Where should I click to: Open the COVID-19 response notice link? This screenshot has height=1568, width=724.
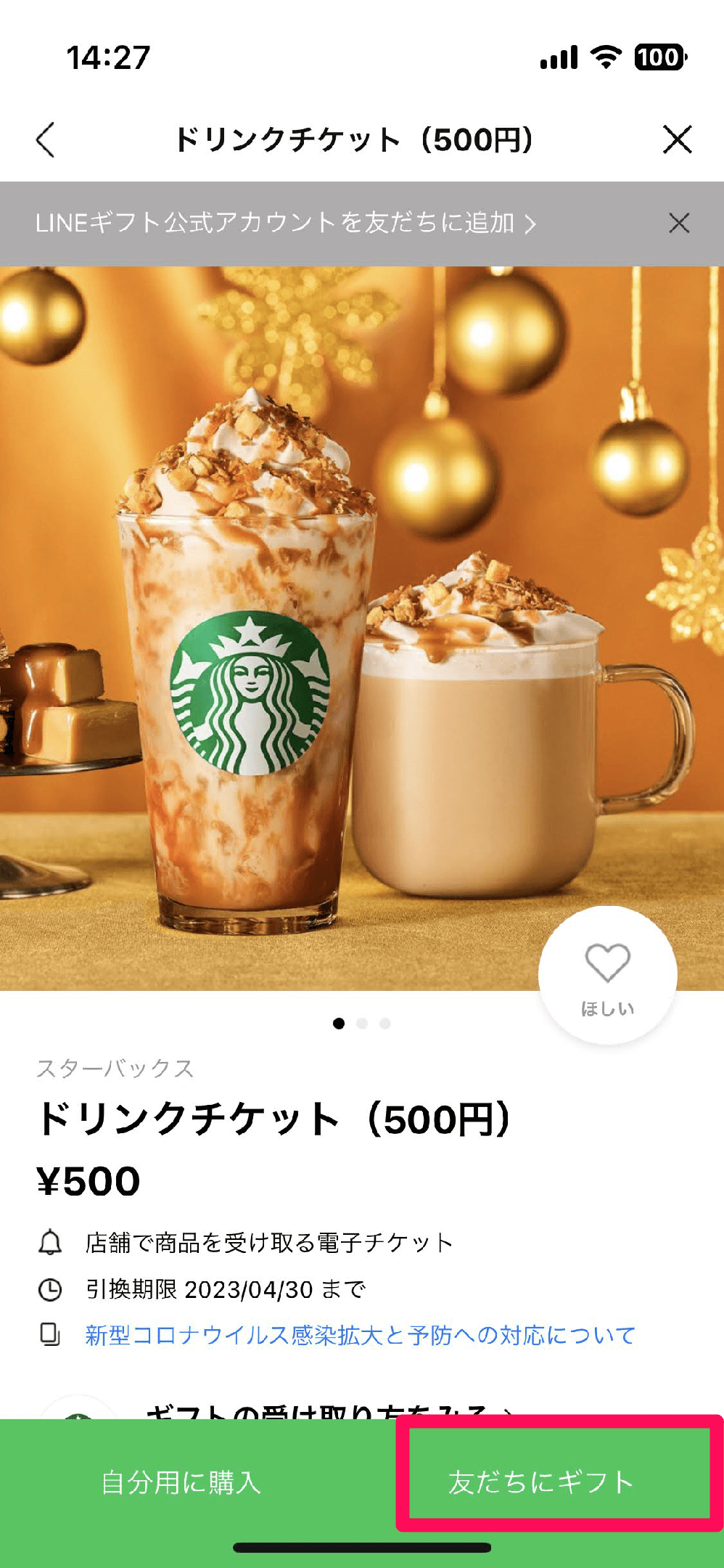click(361, 1335)
